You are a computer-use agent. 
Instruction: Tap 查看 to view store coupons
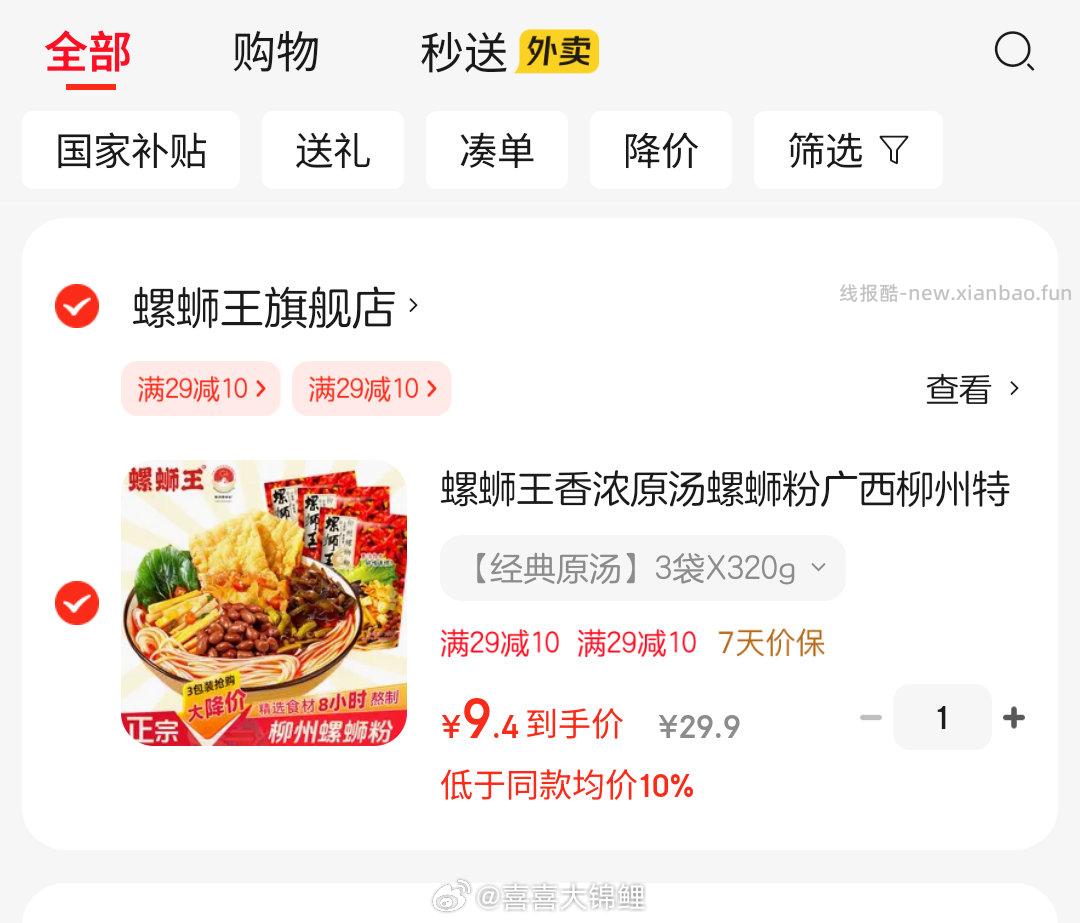point(971,389)
